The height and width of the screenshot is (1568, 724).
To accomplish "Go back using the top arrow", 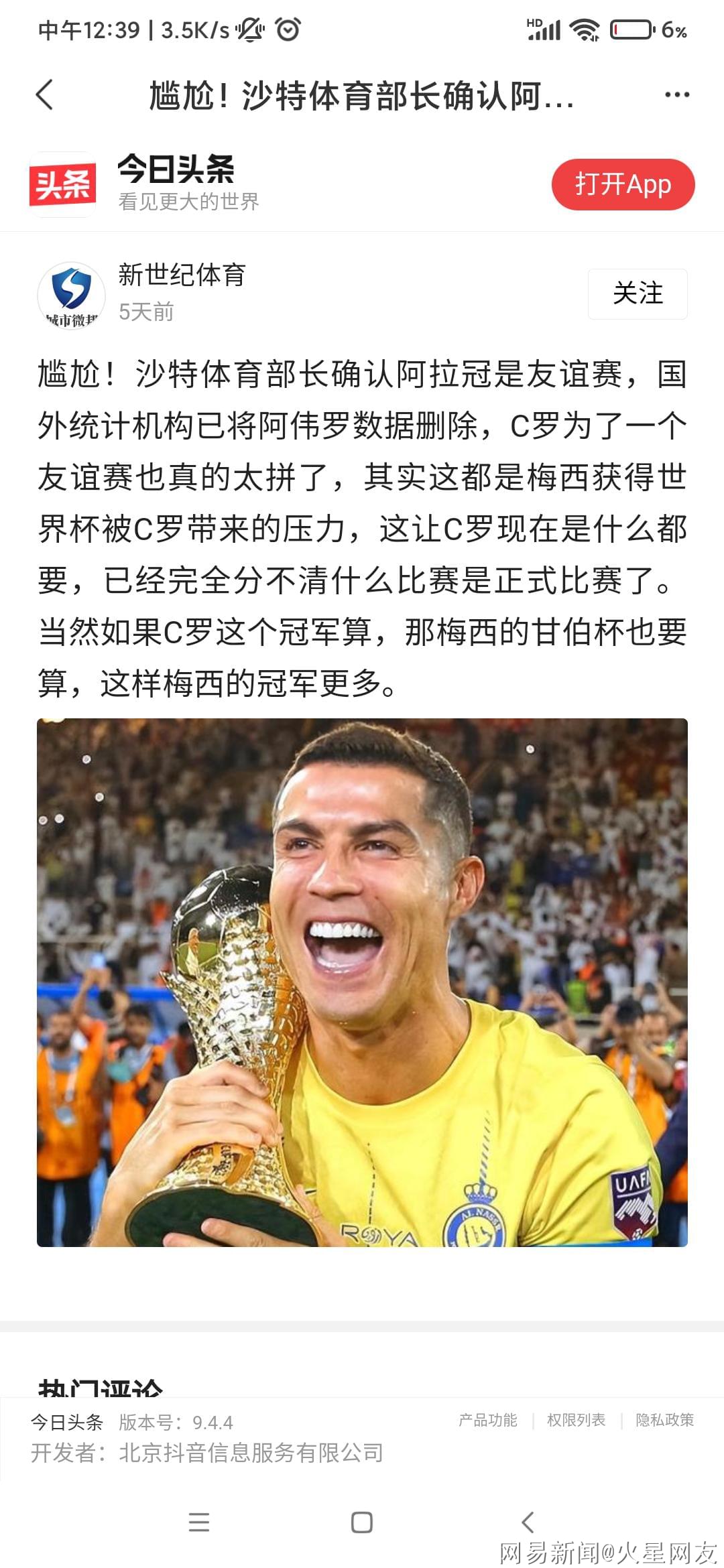I will click(x=44, y=94).
